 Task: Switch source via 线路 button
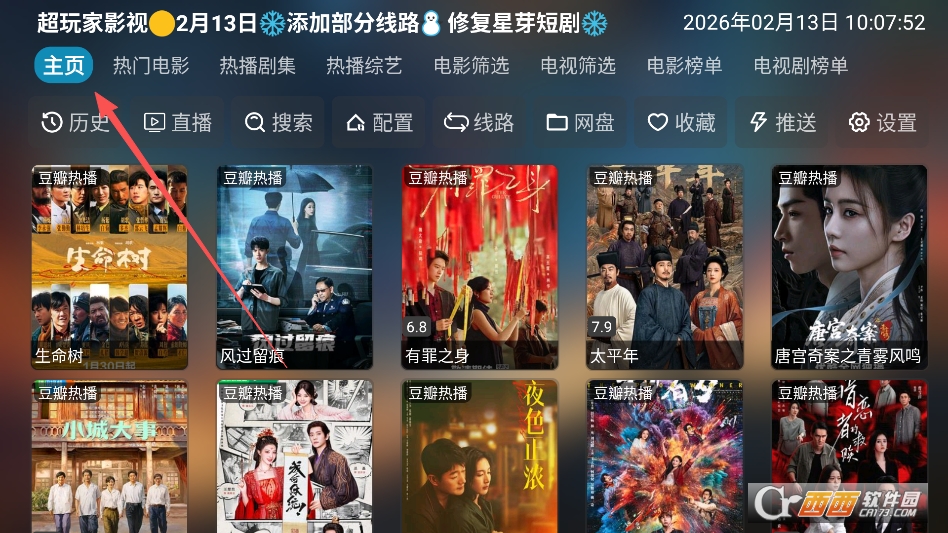(480, 123)
